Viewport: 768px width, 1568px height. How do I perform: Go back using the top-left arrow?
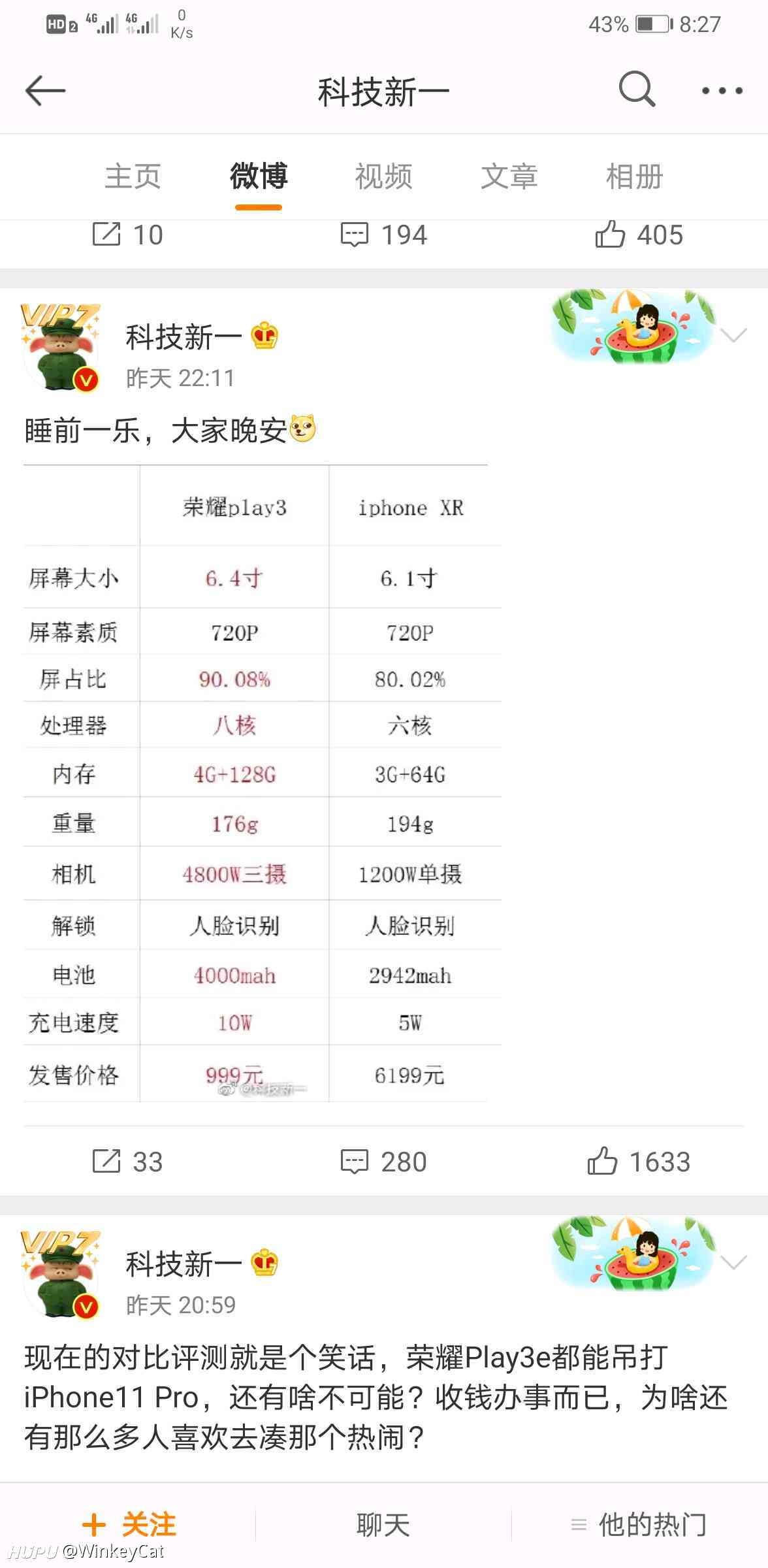tap(45, 90)
